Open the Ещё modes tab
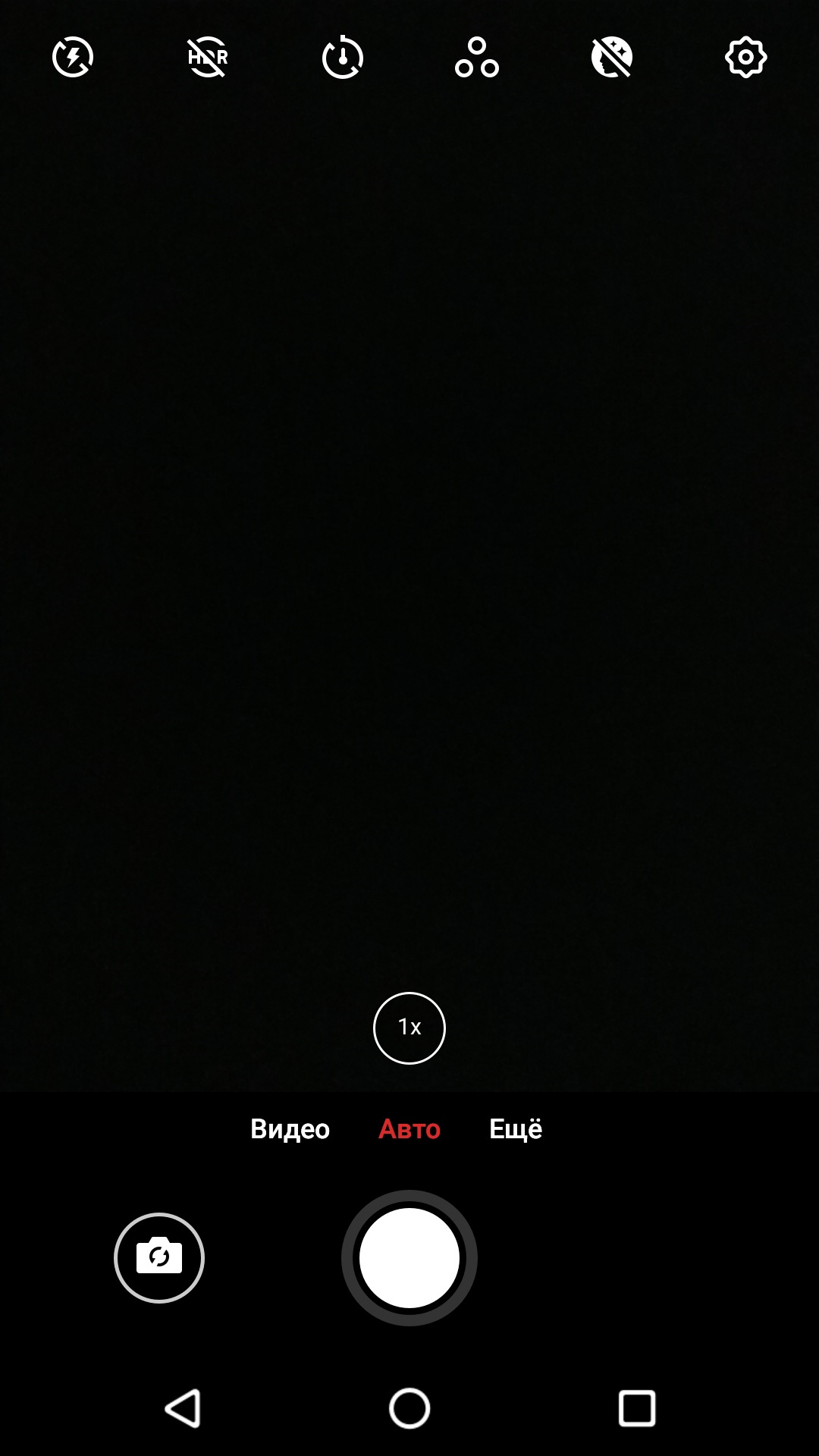The image size is (819, 1456). coord(516,1129)
